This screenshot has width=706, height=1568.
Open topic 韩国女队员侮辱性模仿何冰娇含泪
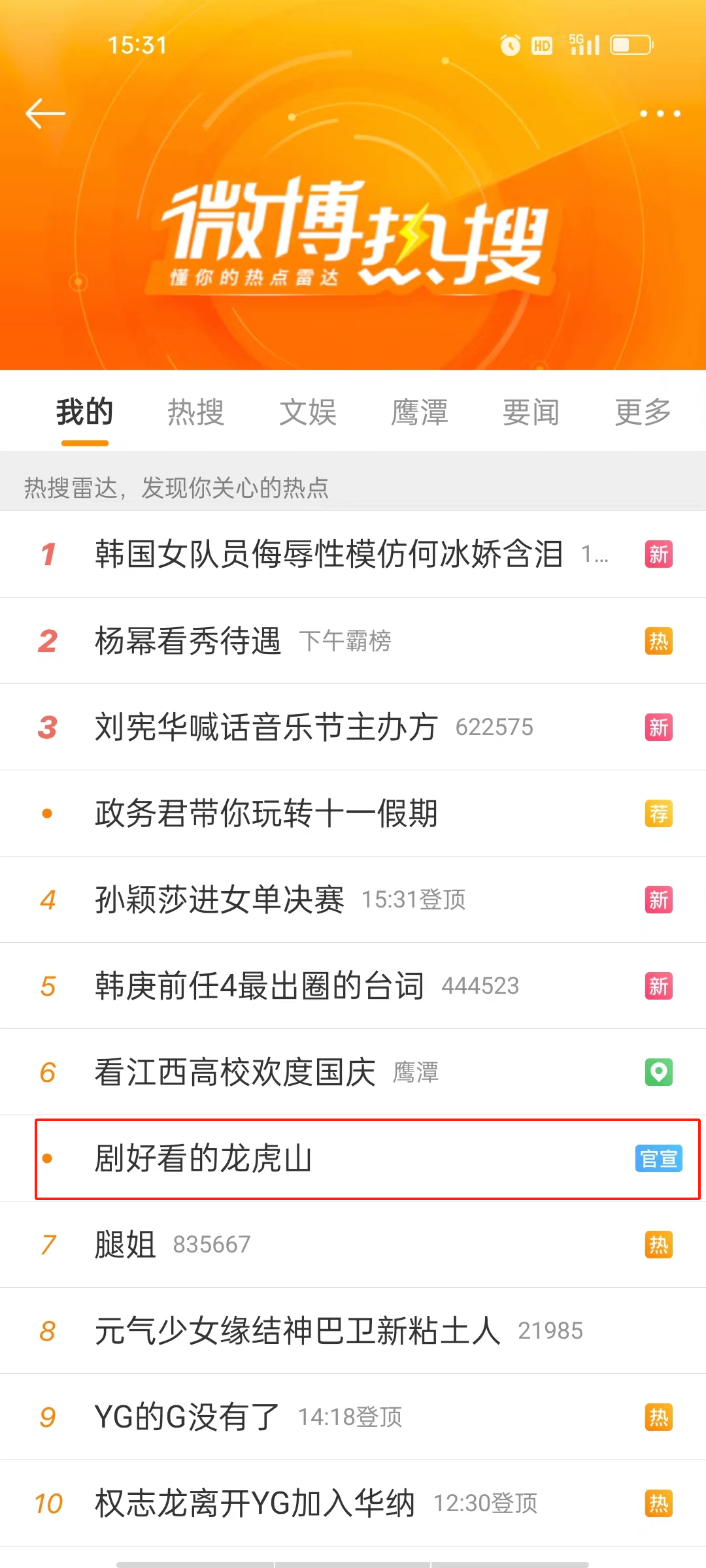point(328,554)
